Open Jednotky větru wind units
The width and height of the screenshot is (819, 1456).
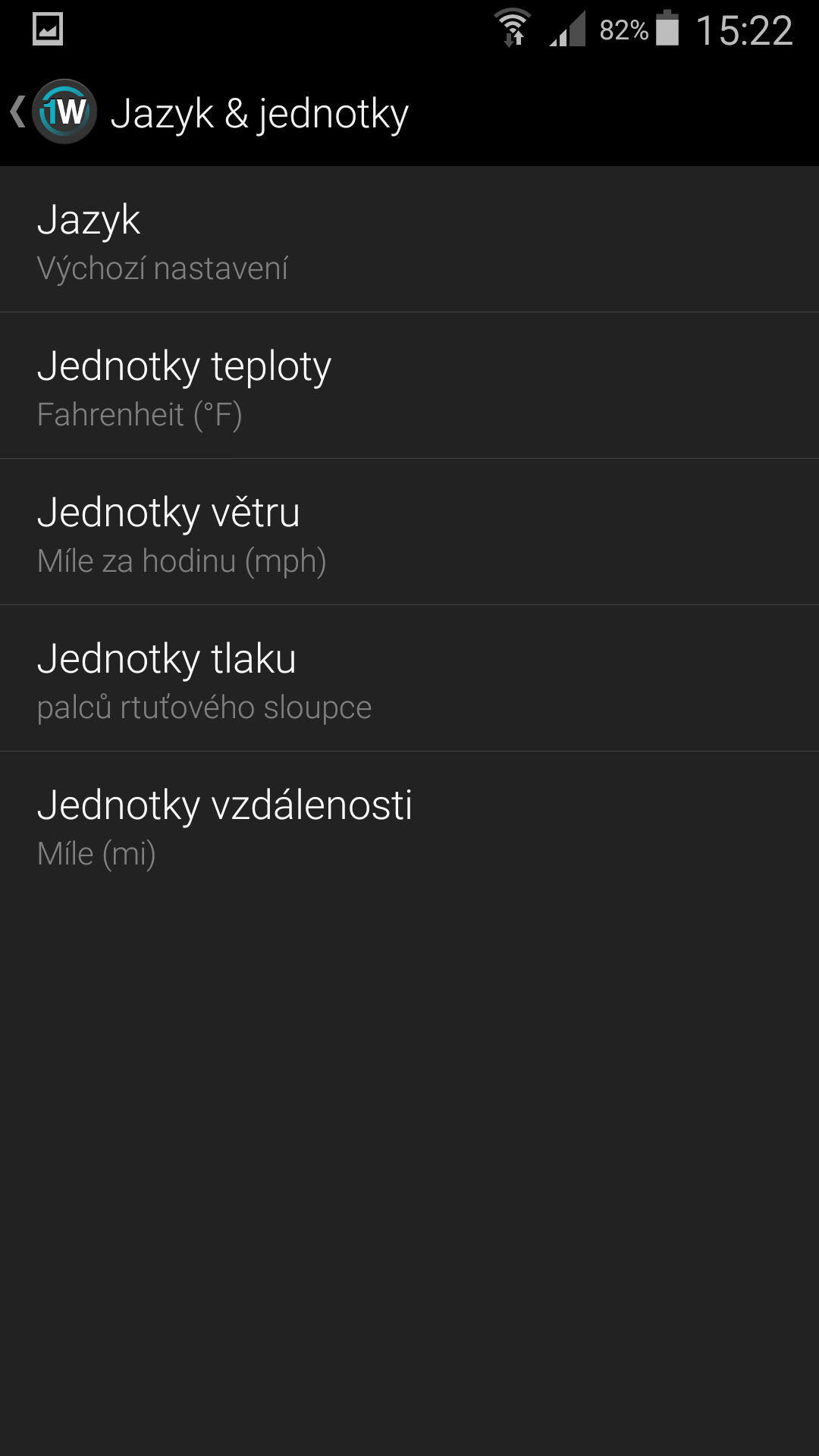point(409,532)
